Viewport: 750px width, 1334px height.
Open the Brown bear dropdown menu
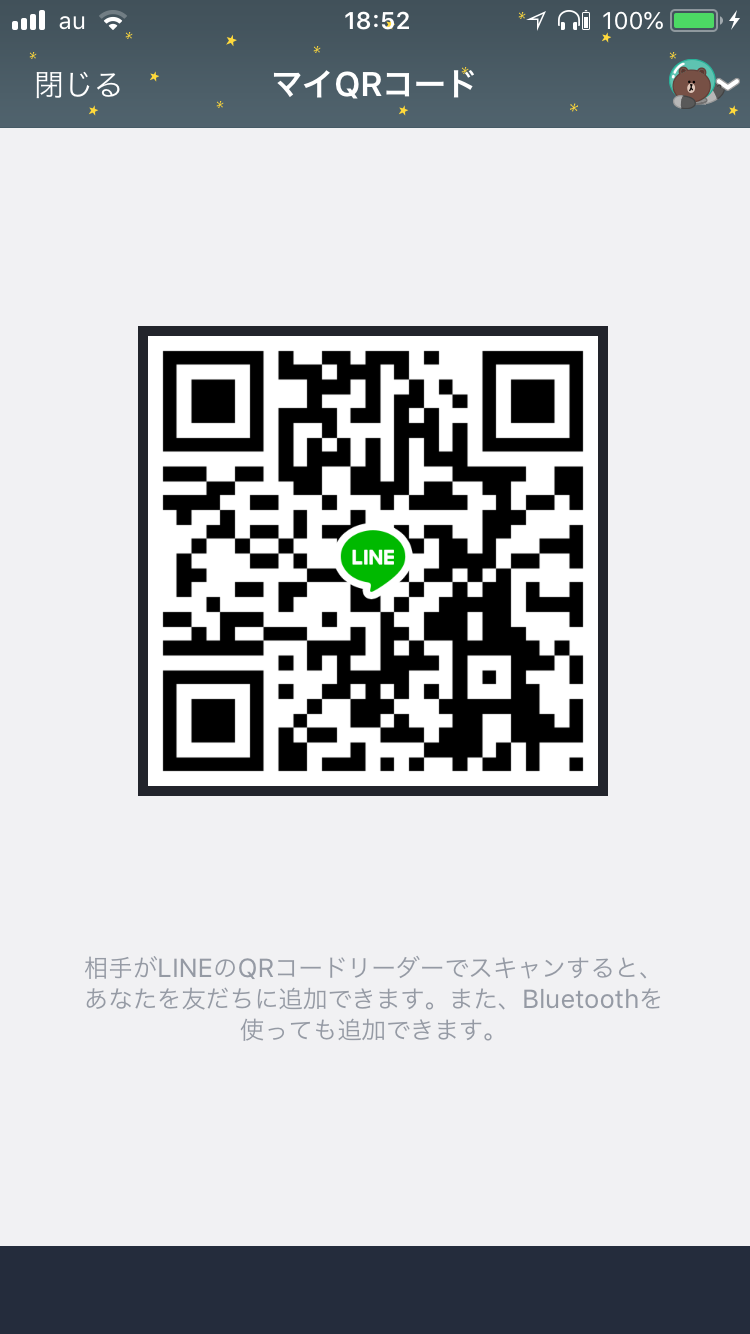(703, 84)
